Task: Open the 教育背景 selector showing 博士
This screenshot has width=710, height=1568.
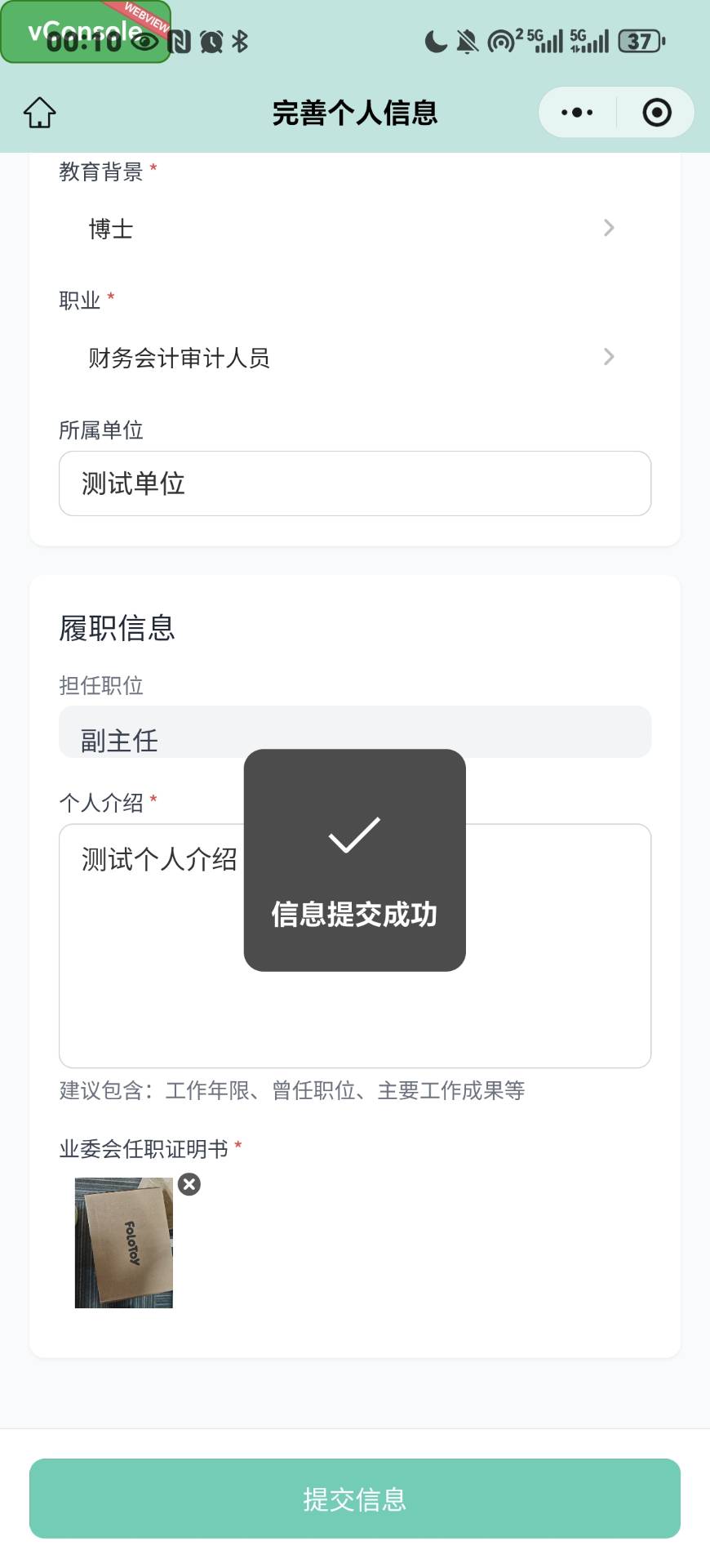Action: click(355, 228)
